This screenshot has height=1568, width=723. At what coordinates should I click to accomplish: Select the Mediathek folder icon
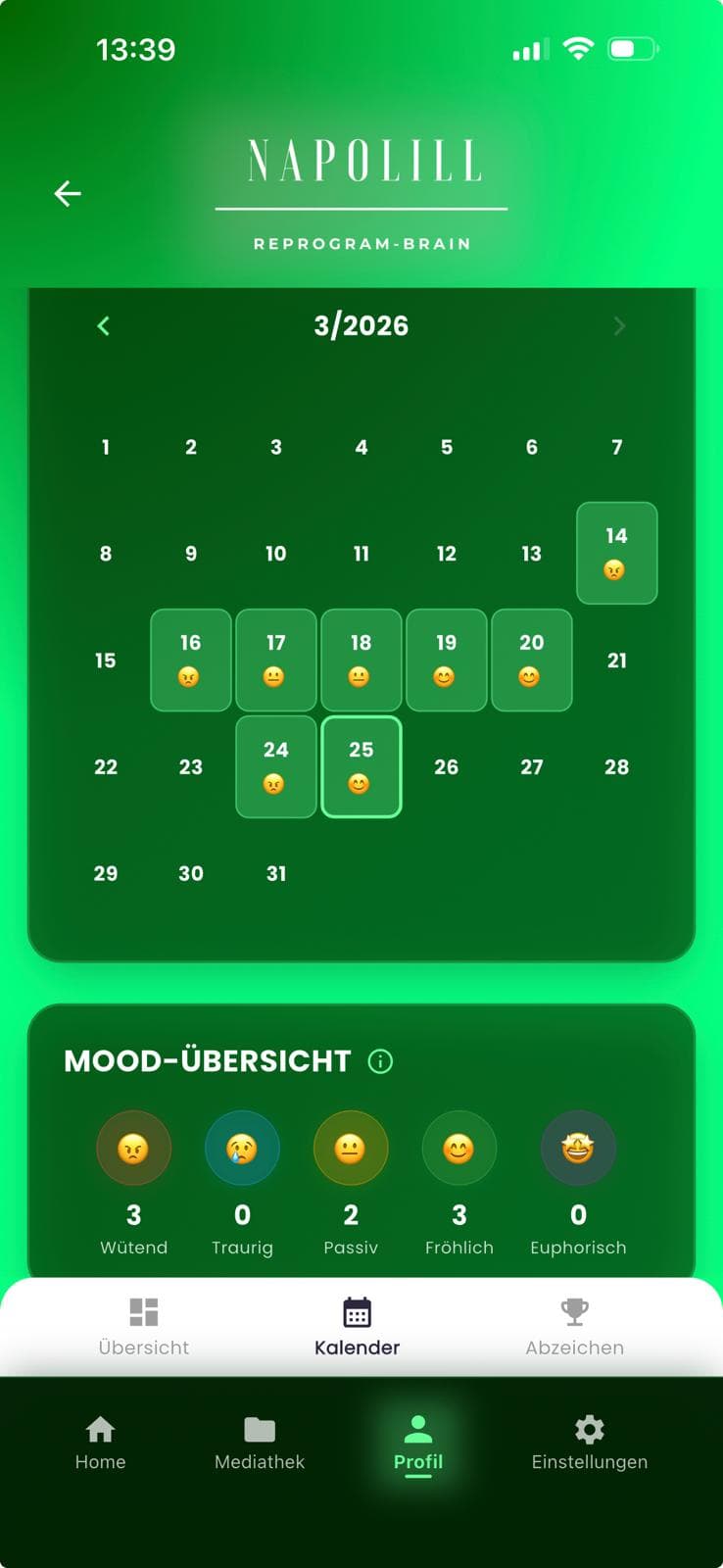(x=259, y=1431)
